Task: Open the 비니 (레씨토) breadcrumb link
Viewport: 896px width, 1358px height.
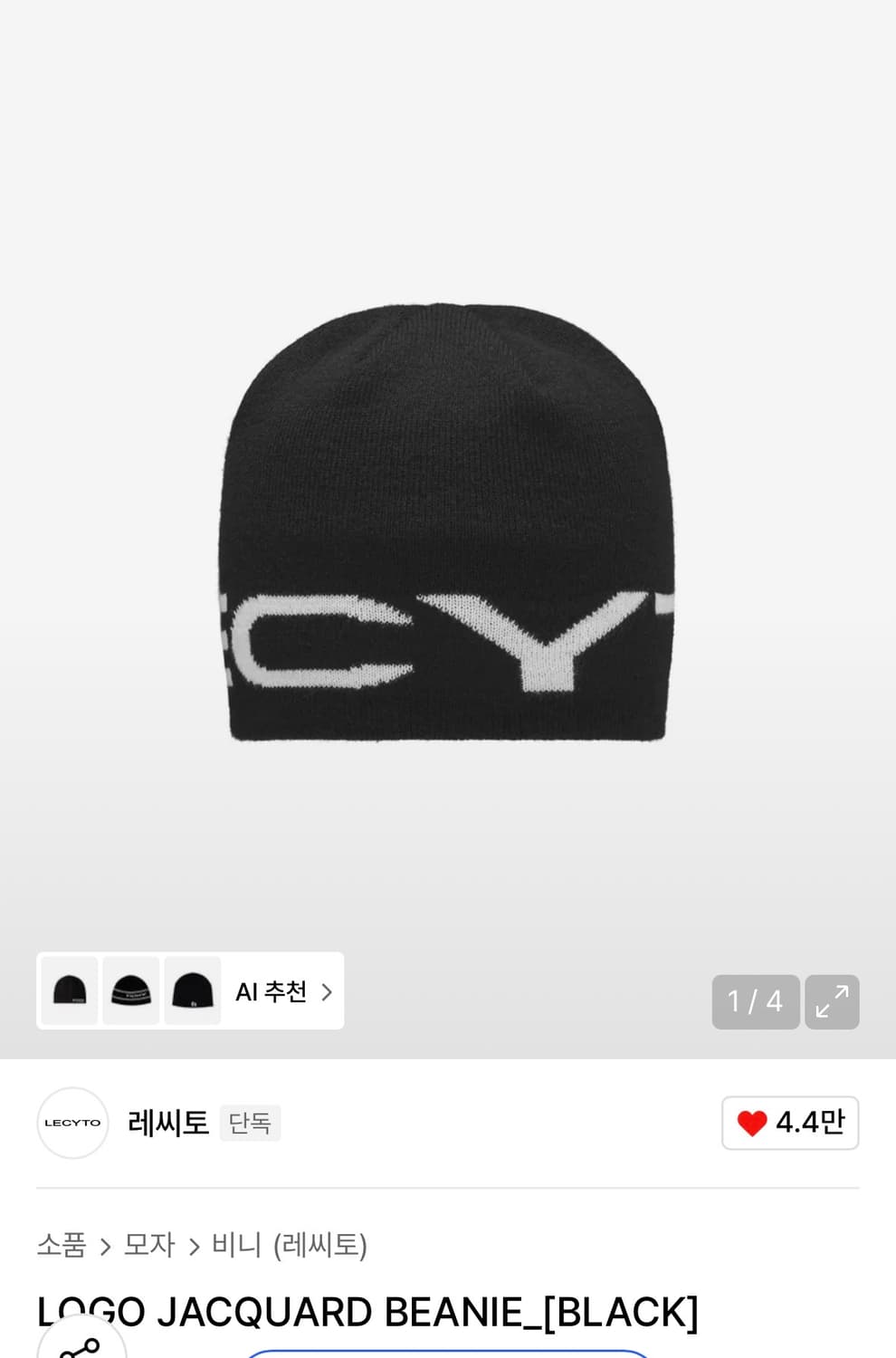Action: [x=290, y=1246]
